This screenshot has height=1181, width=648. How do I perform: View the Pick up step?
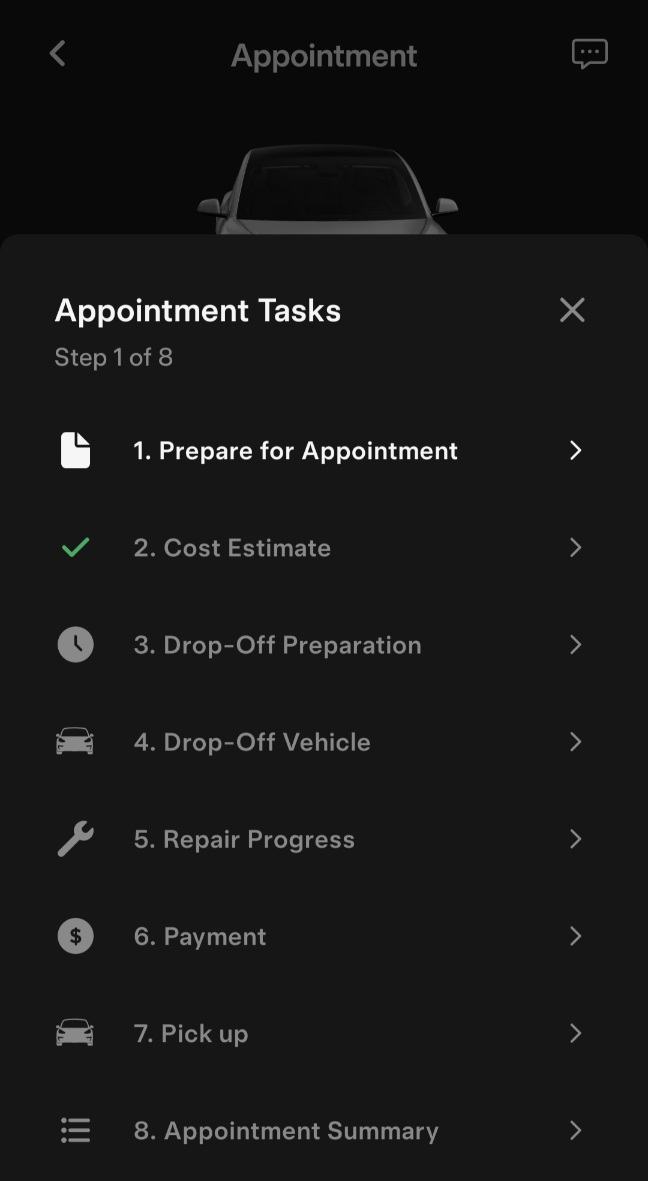pyautogui.click(x=191, y=1033)
